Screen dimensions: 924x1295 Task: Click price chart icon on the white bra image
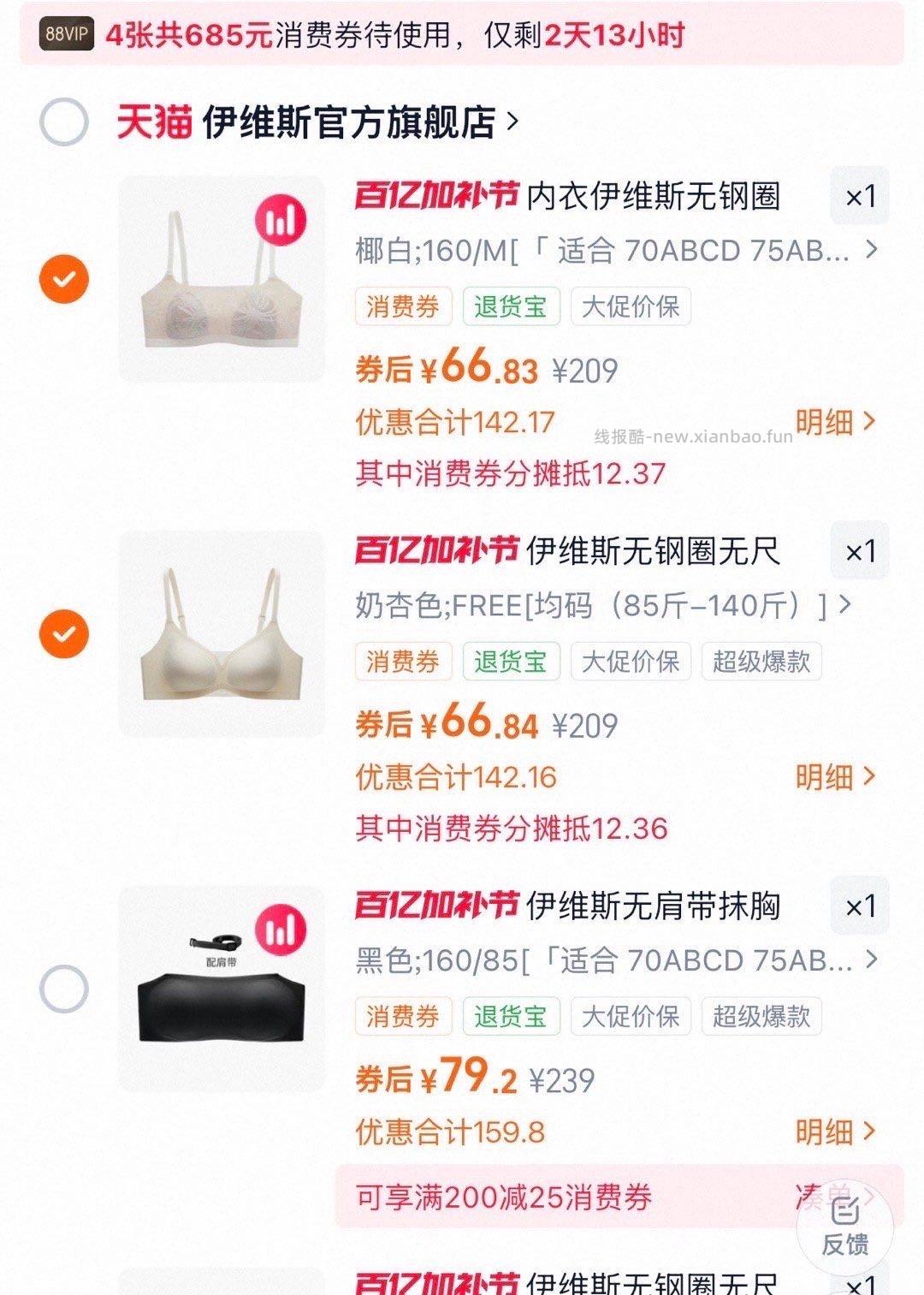282,221
